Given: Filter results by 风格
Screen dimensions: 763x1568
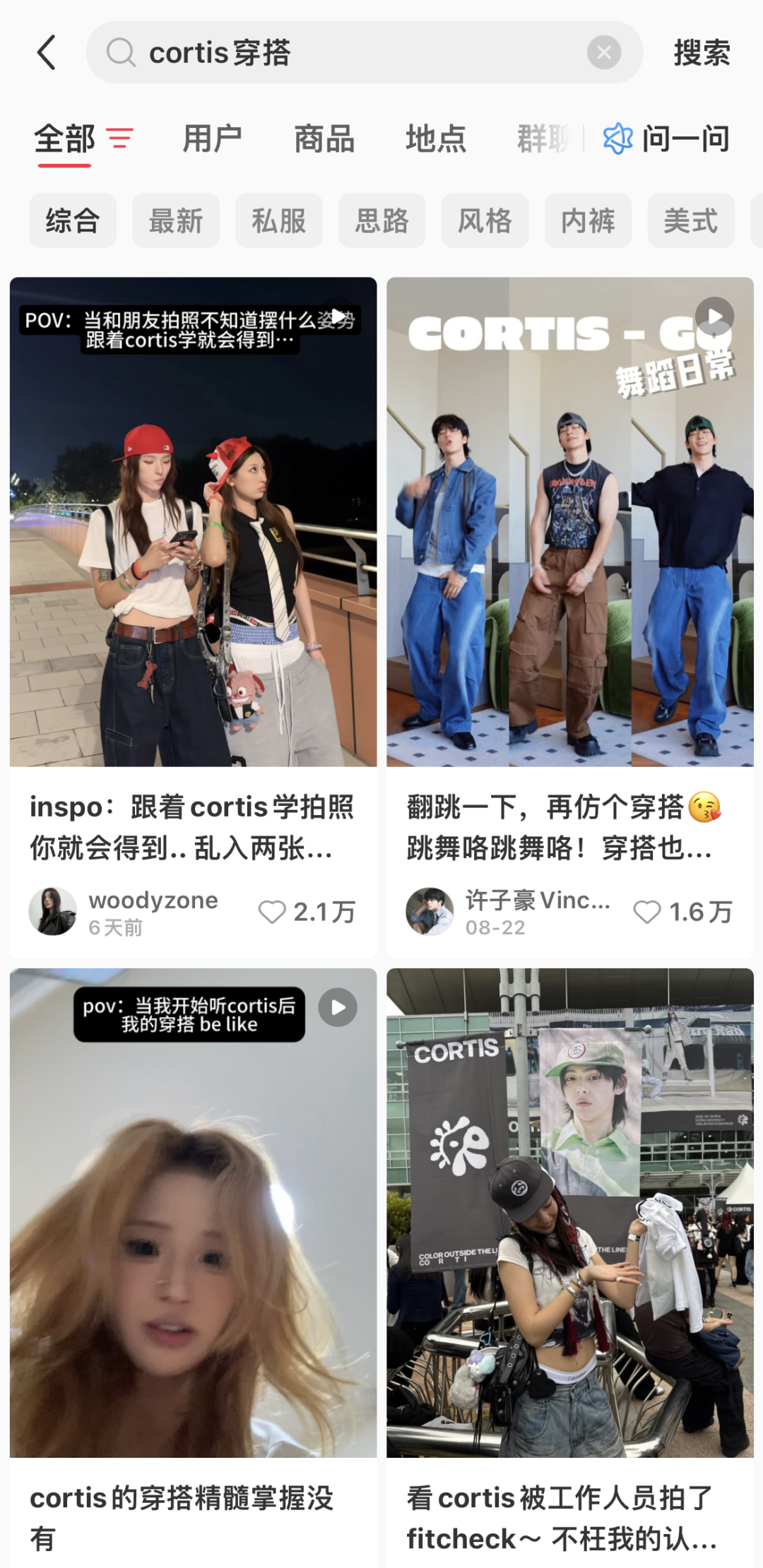Looking at the screenshot, I should pyautogui.click(x=485, y=221).
